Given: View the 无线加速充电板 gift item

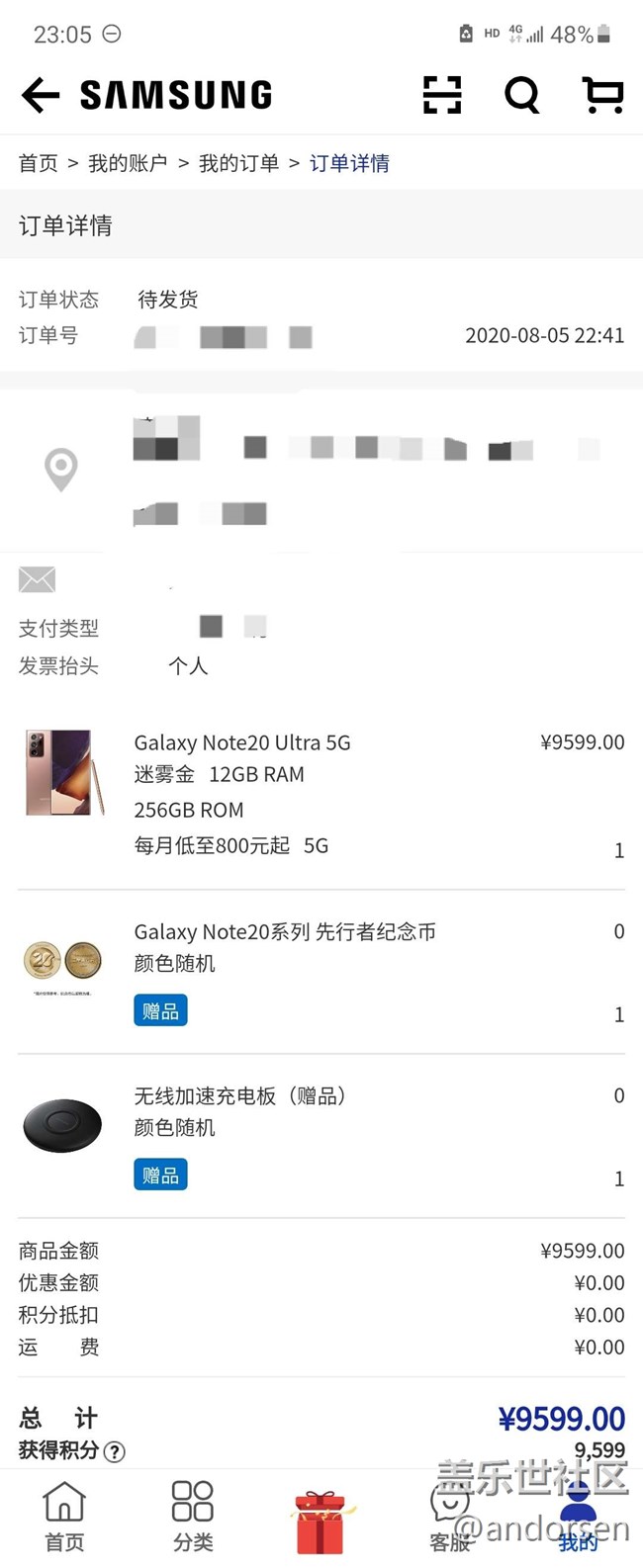Looking at the screenshot, I should [x=240, y=1096].
